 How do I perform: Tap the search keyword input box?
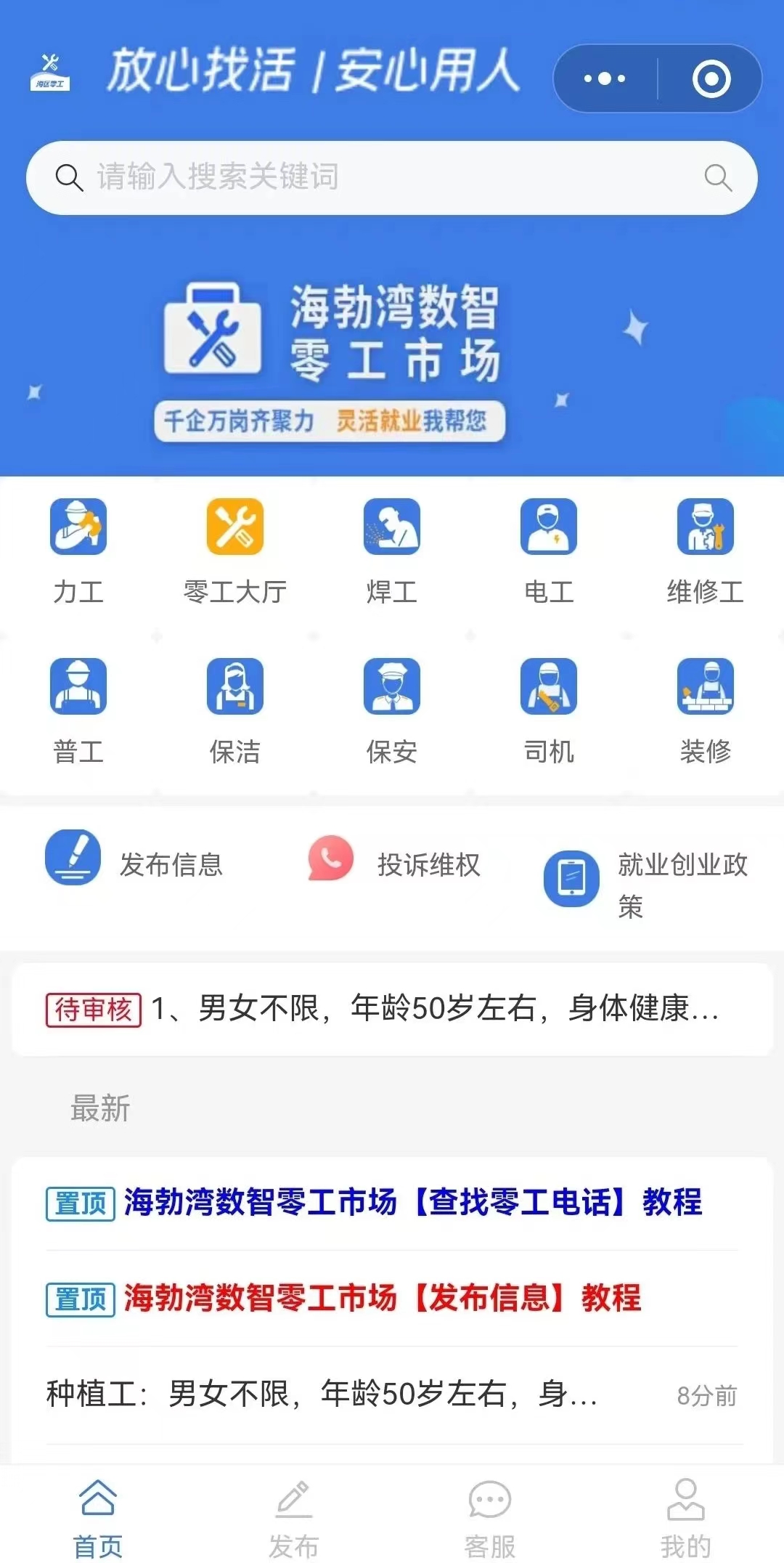click(377, 177)
